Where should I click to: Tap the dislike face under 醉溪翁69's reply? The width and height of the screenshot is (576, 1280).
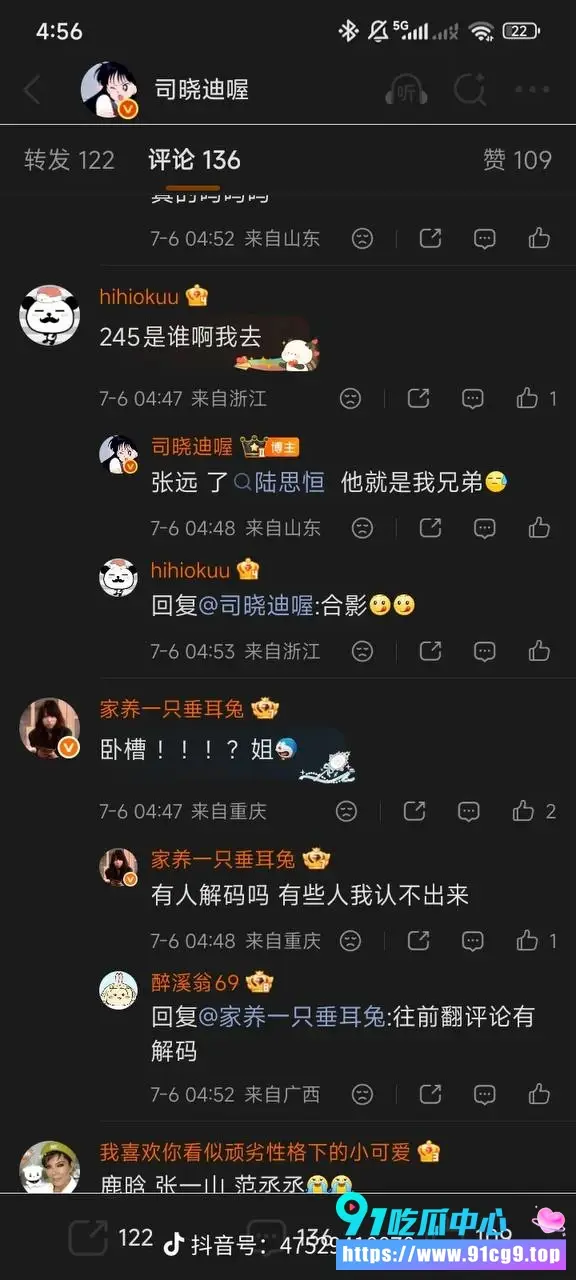pos(362,1094)
